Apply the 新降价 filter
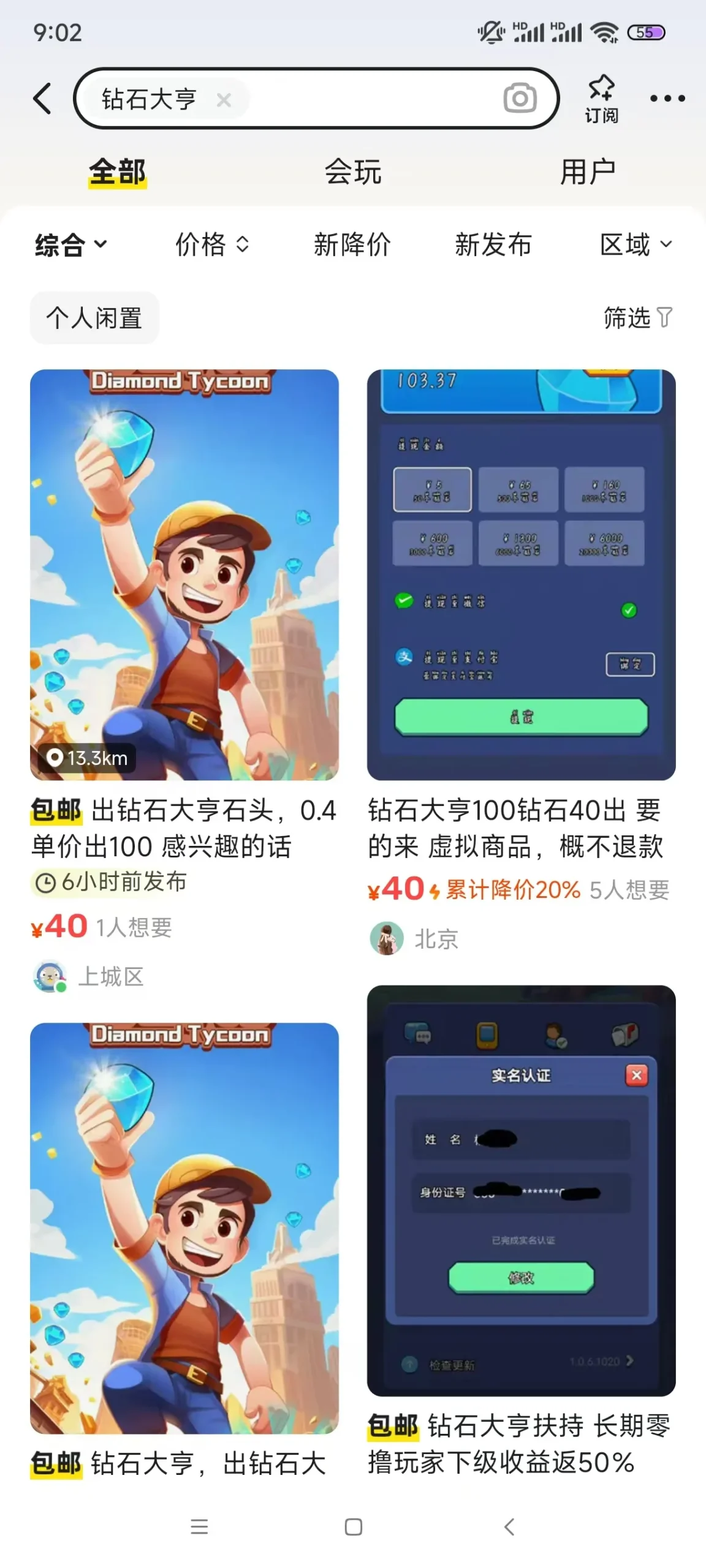This screenshot has height=1568, width=706. tap(352, 245)
